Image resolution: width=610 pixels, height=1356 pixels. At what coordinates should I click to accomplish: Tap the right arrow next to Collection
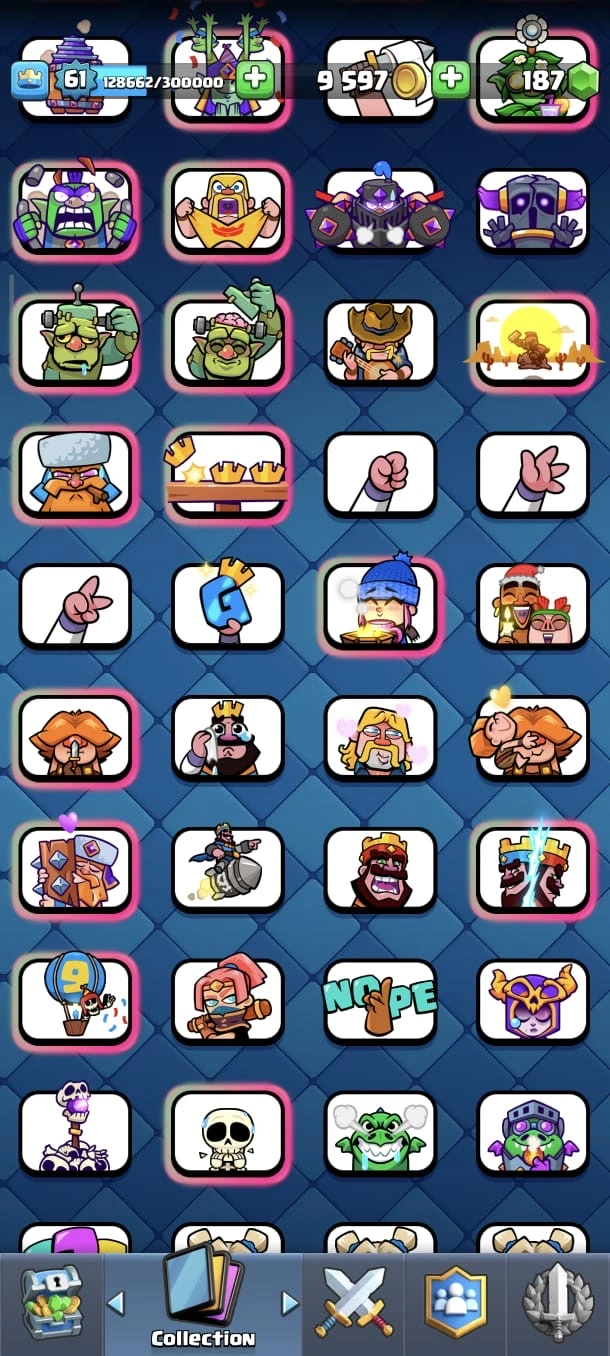[290, 1303]
